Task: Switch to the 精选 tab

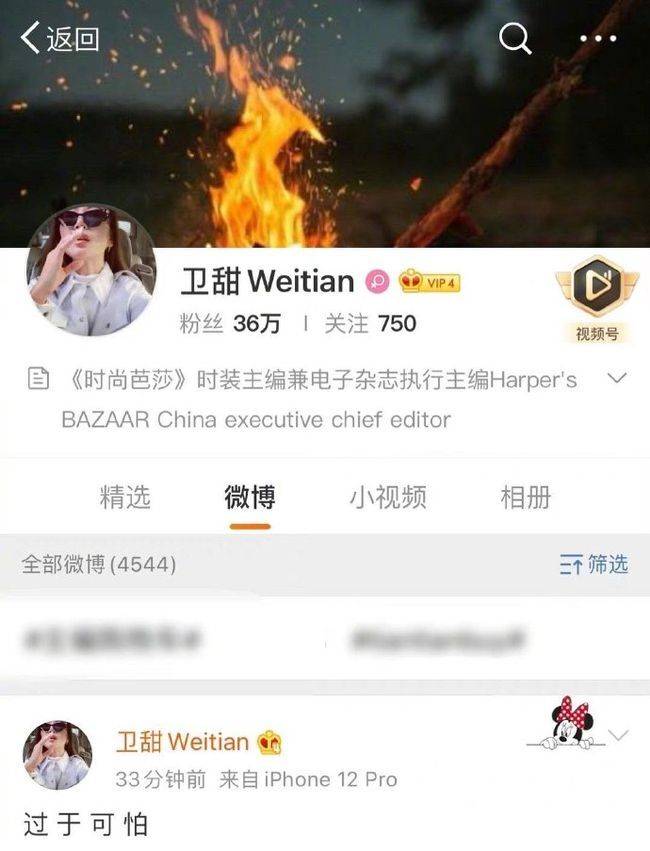Action: (x=125, y=497)
